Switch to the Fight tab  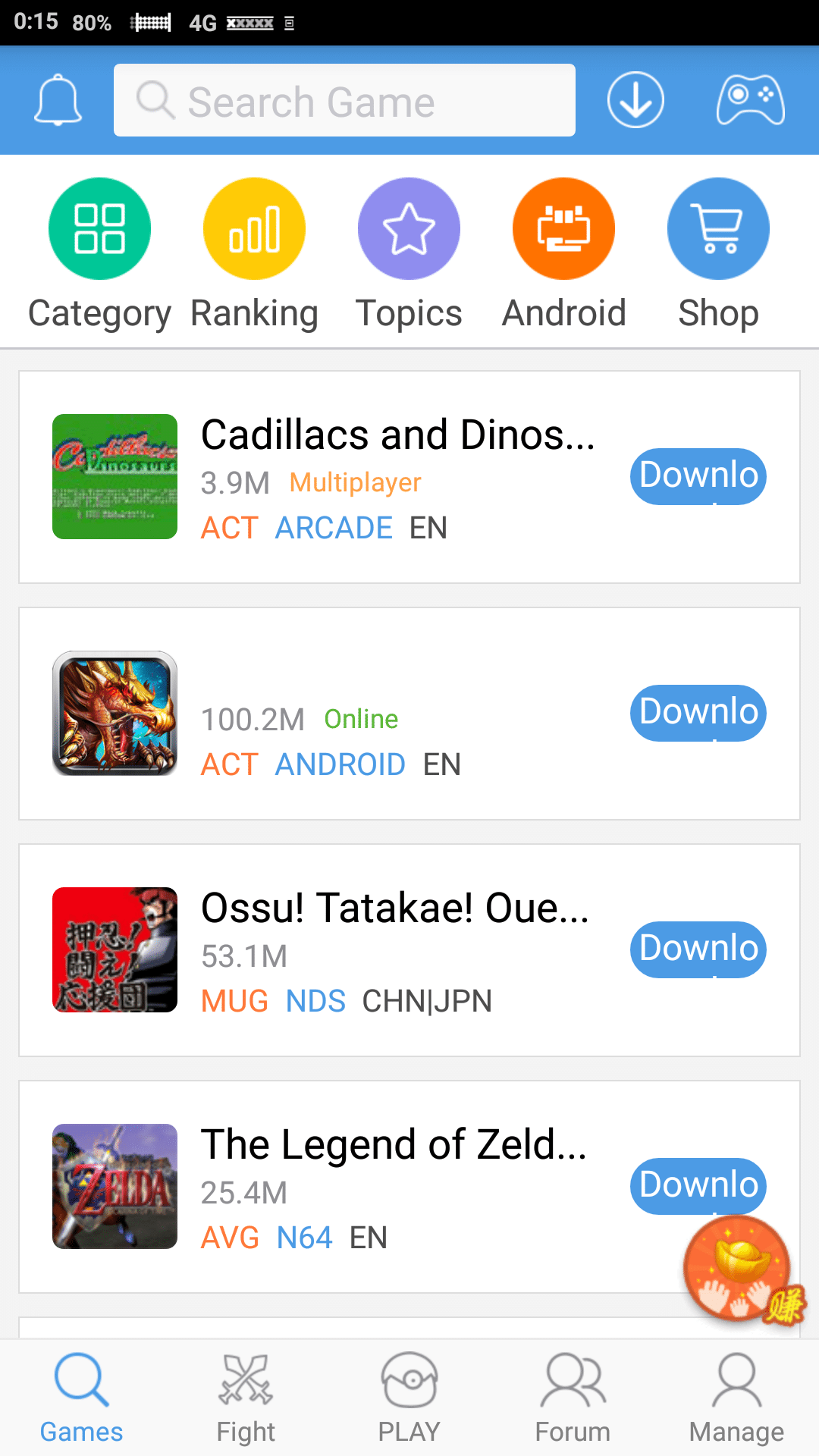pyautogui.click(x=246, y=1399)
